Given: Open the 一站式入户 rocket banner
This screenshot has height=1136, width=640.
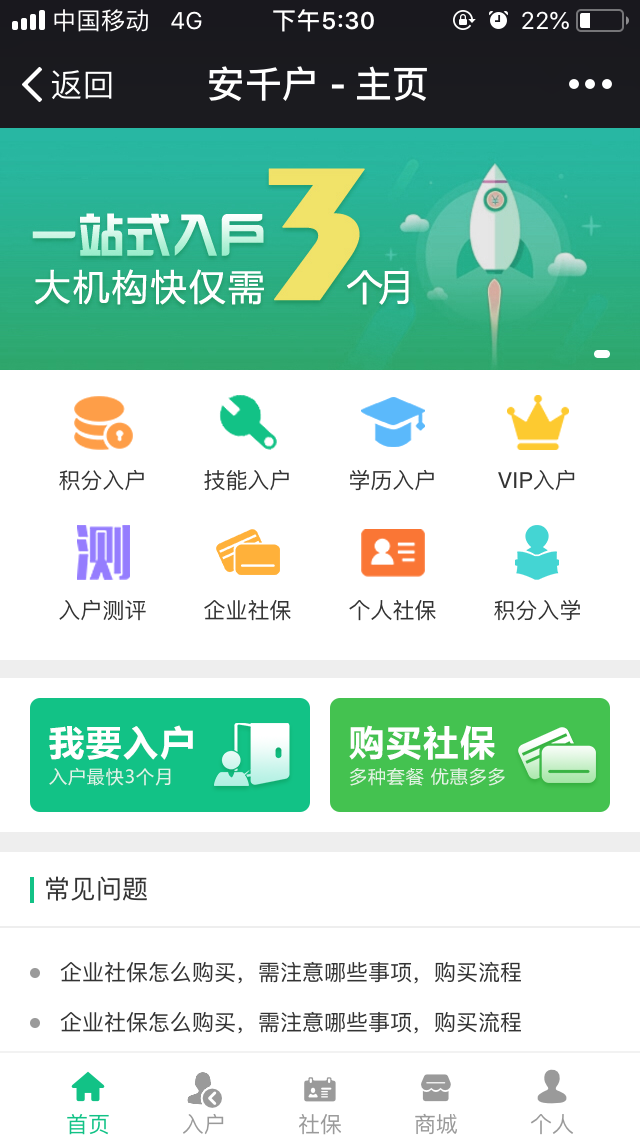Looking at the screenshot, I should click(320, 249).
